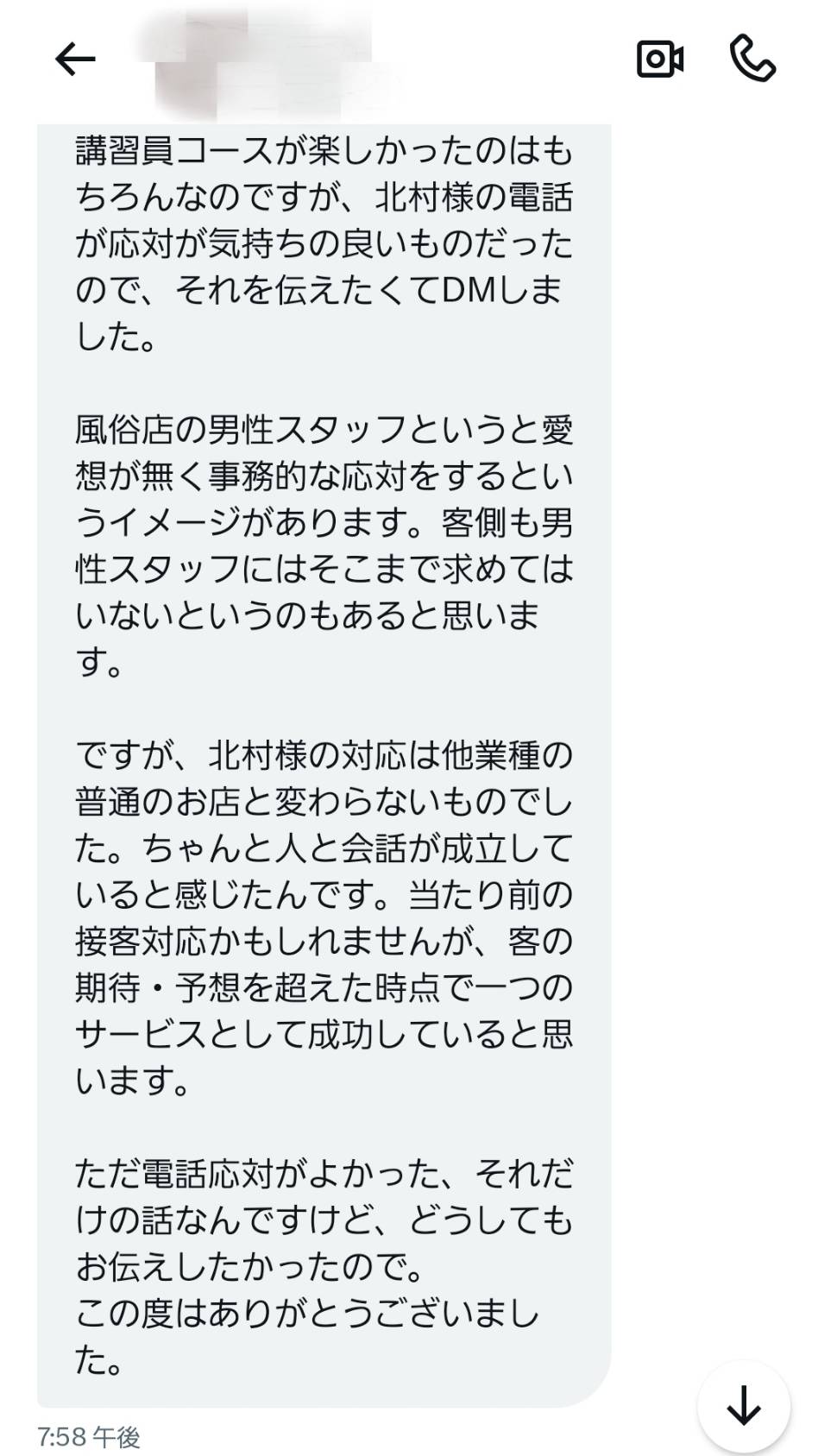The image size is (837, 1456).
Task: Go back using the arrow
Action: pos(75,60)
